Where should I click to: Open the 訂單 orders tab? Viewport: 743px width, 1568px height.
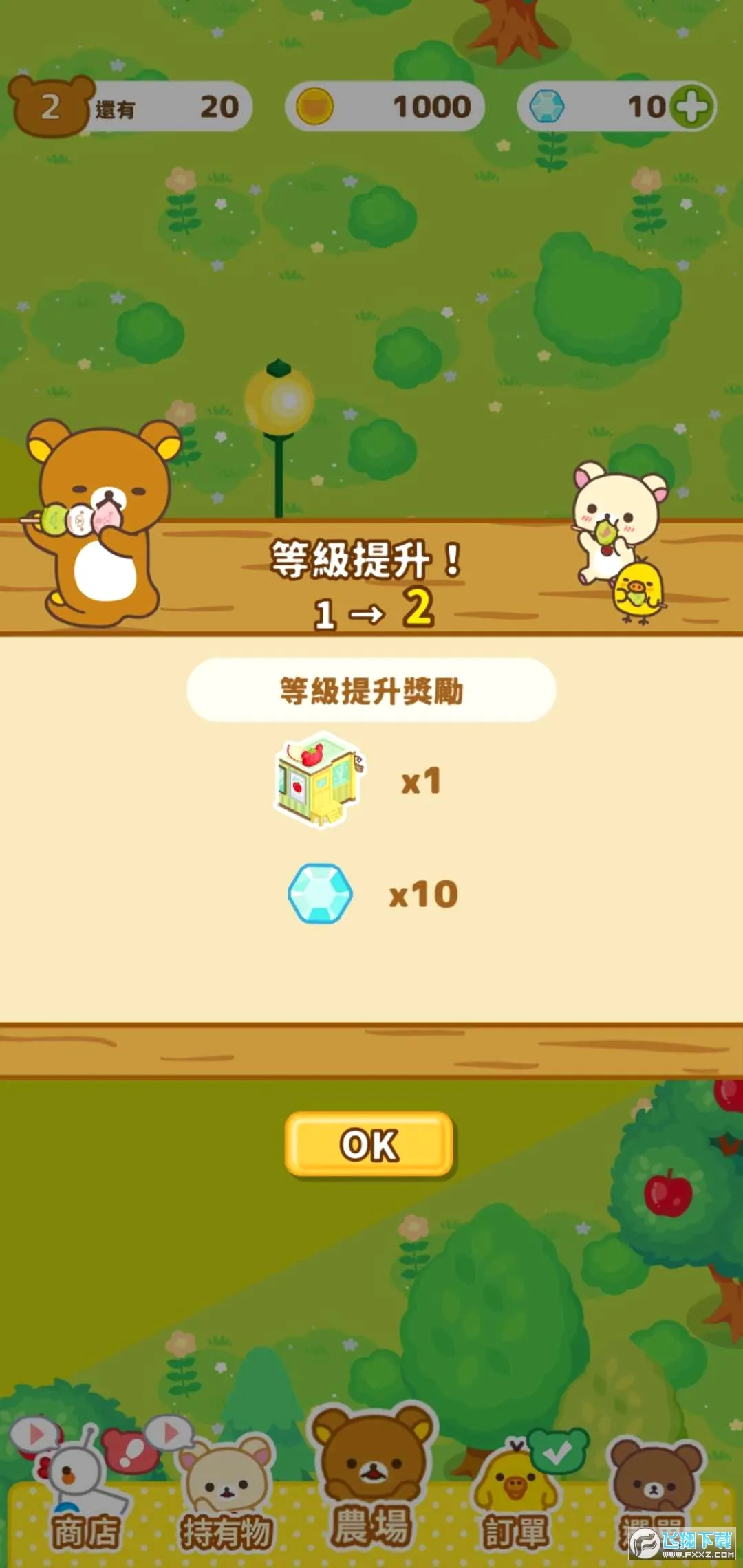516,1494
